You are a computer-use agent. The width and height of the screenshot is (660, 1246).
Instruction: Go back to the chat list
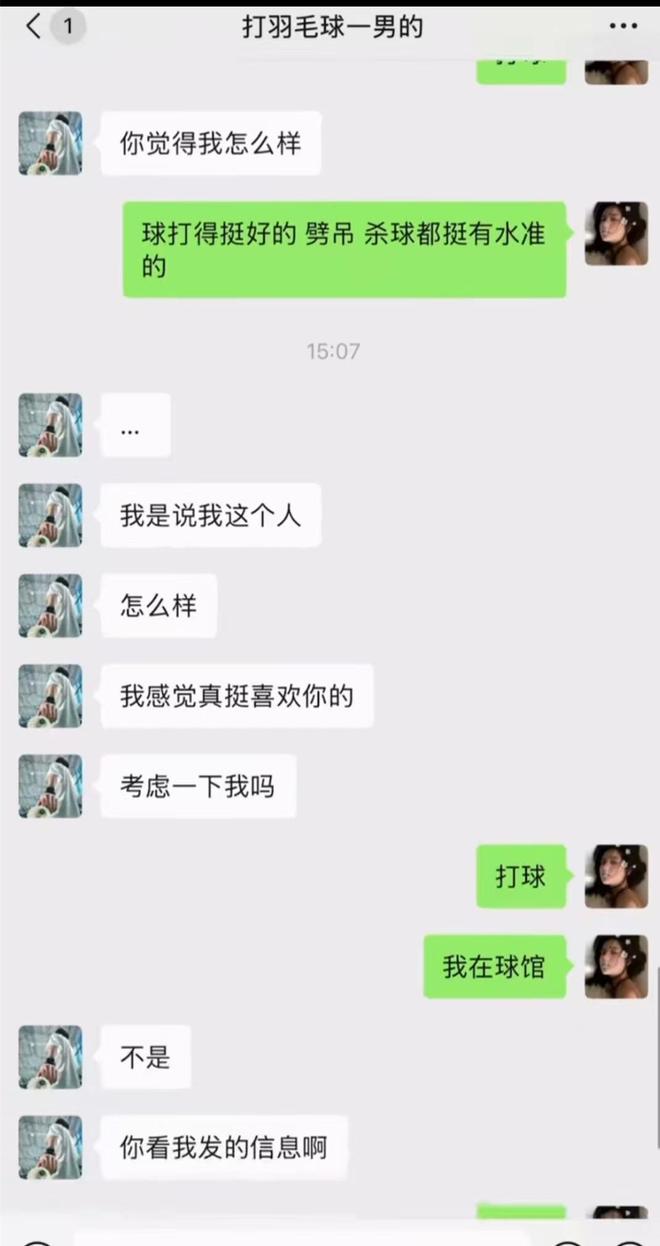[35, 27]
